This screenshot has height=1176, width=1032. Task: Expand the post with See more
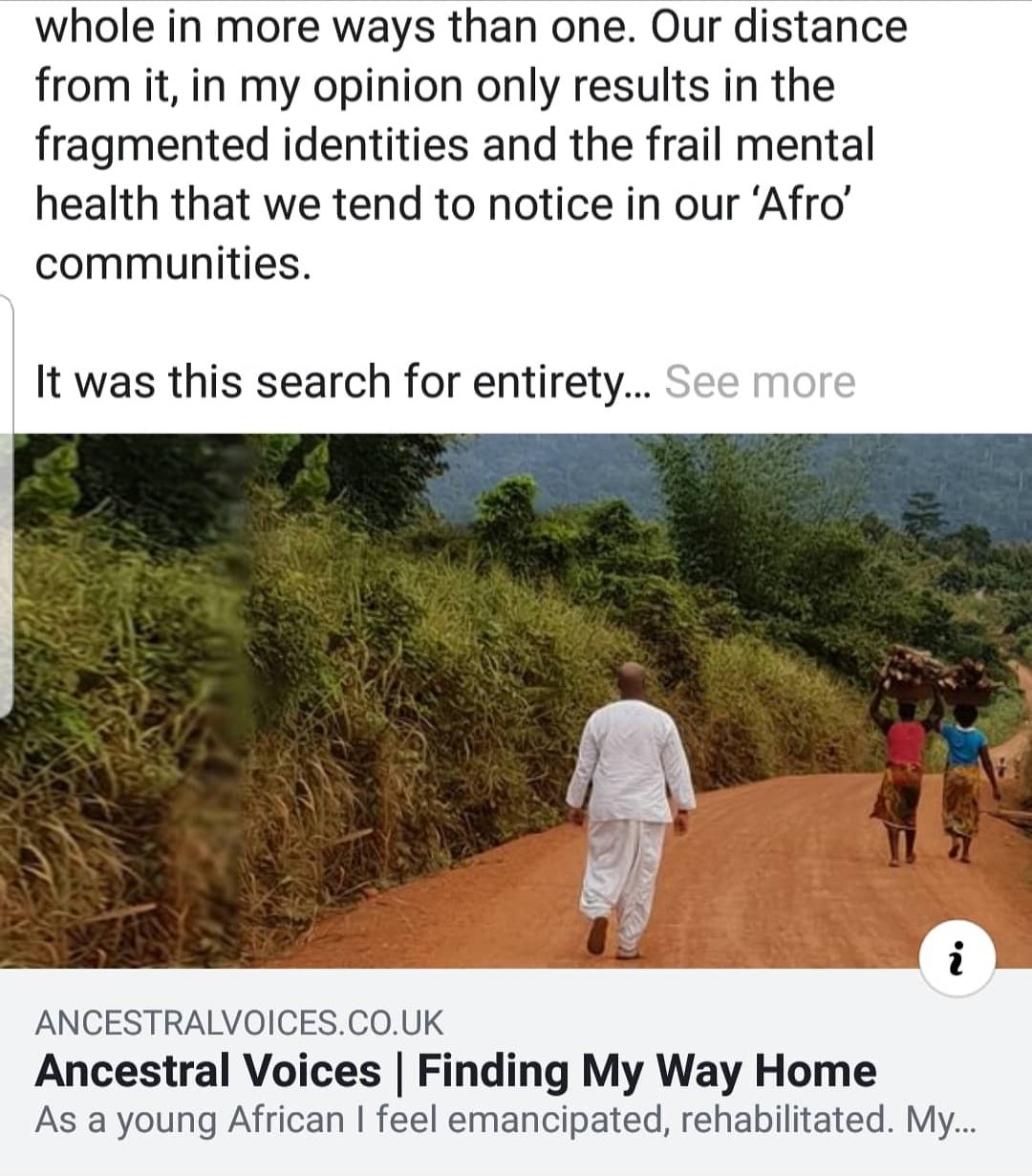760,382
